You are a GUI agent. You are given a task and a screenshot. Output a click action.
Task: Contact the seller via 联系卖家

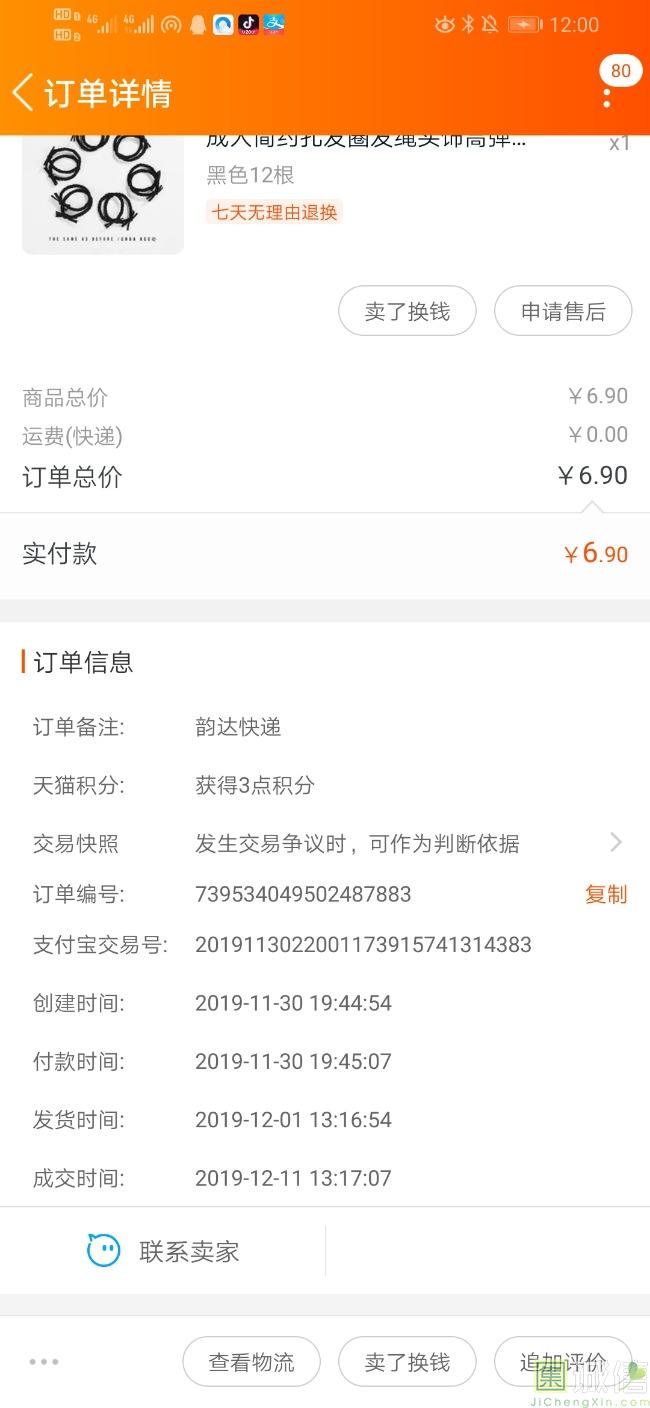[163, 1250]
